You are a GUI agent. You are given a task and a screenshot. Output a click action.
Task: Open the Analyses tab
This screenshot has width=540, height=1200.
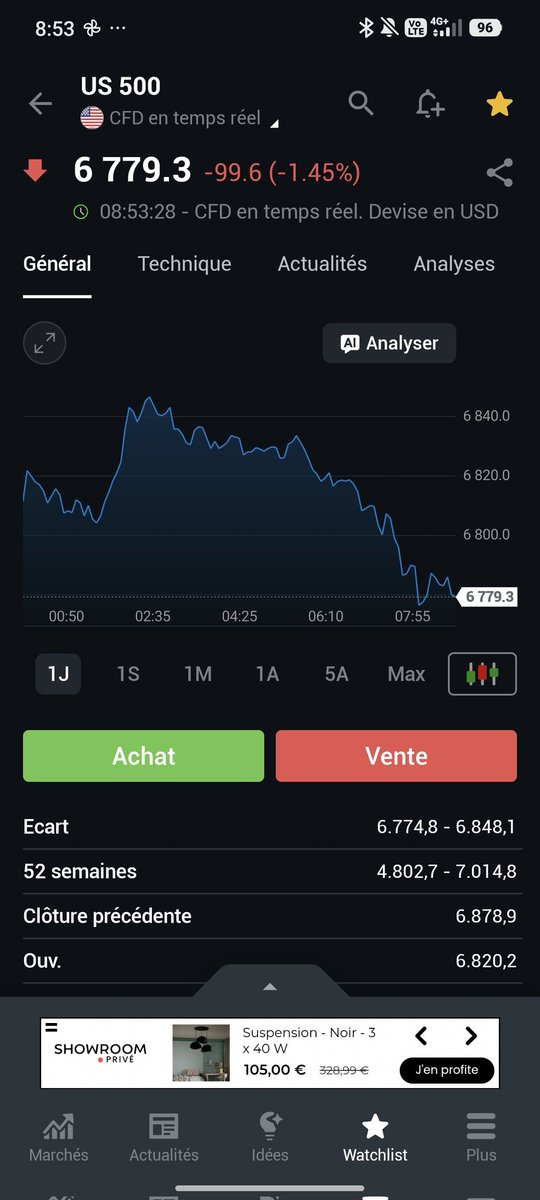point(454,264)
